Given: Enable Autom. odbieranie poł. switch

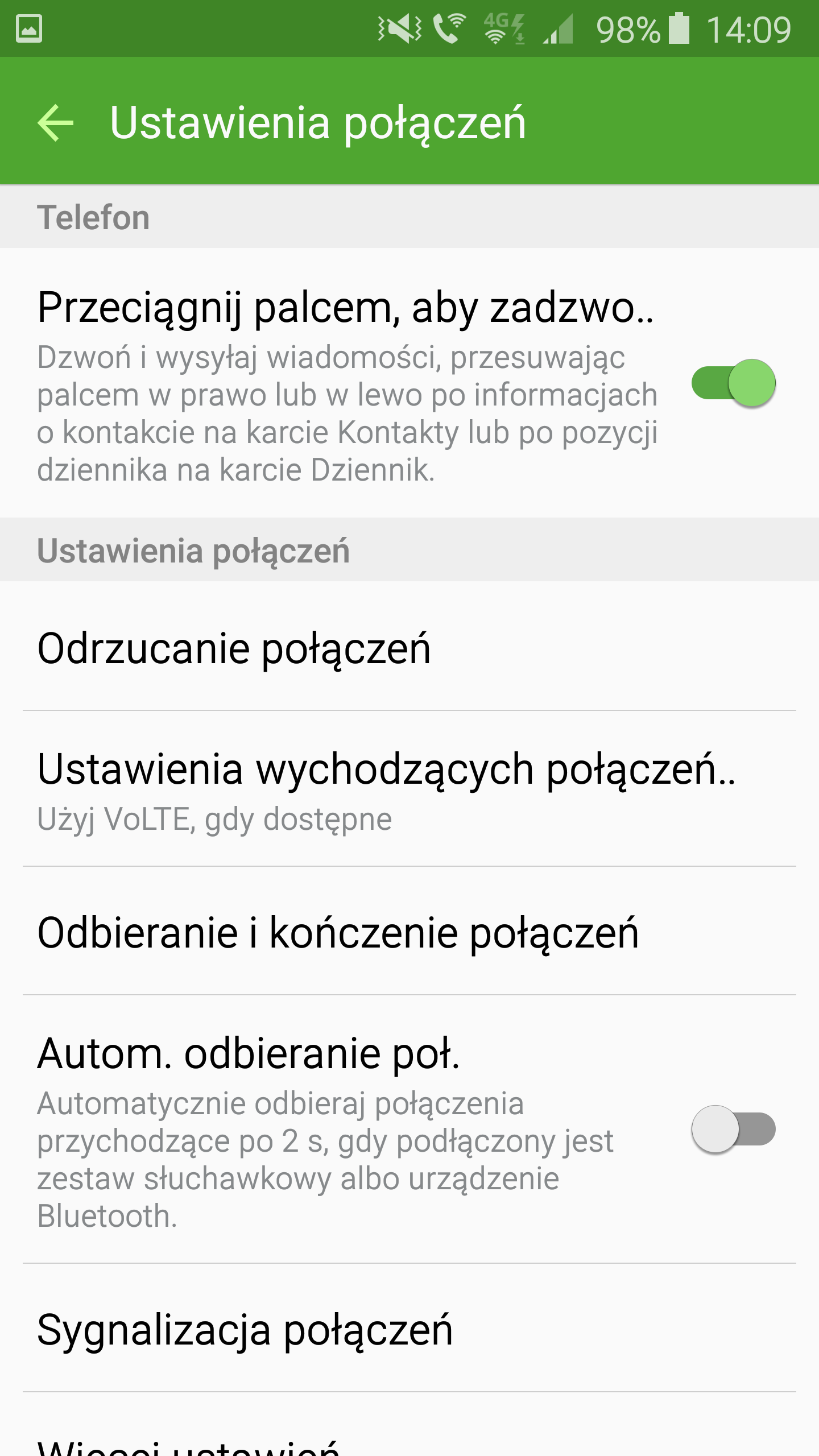Looking at the screenshot, I should click(733, 1129).
